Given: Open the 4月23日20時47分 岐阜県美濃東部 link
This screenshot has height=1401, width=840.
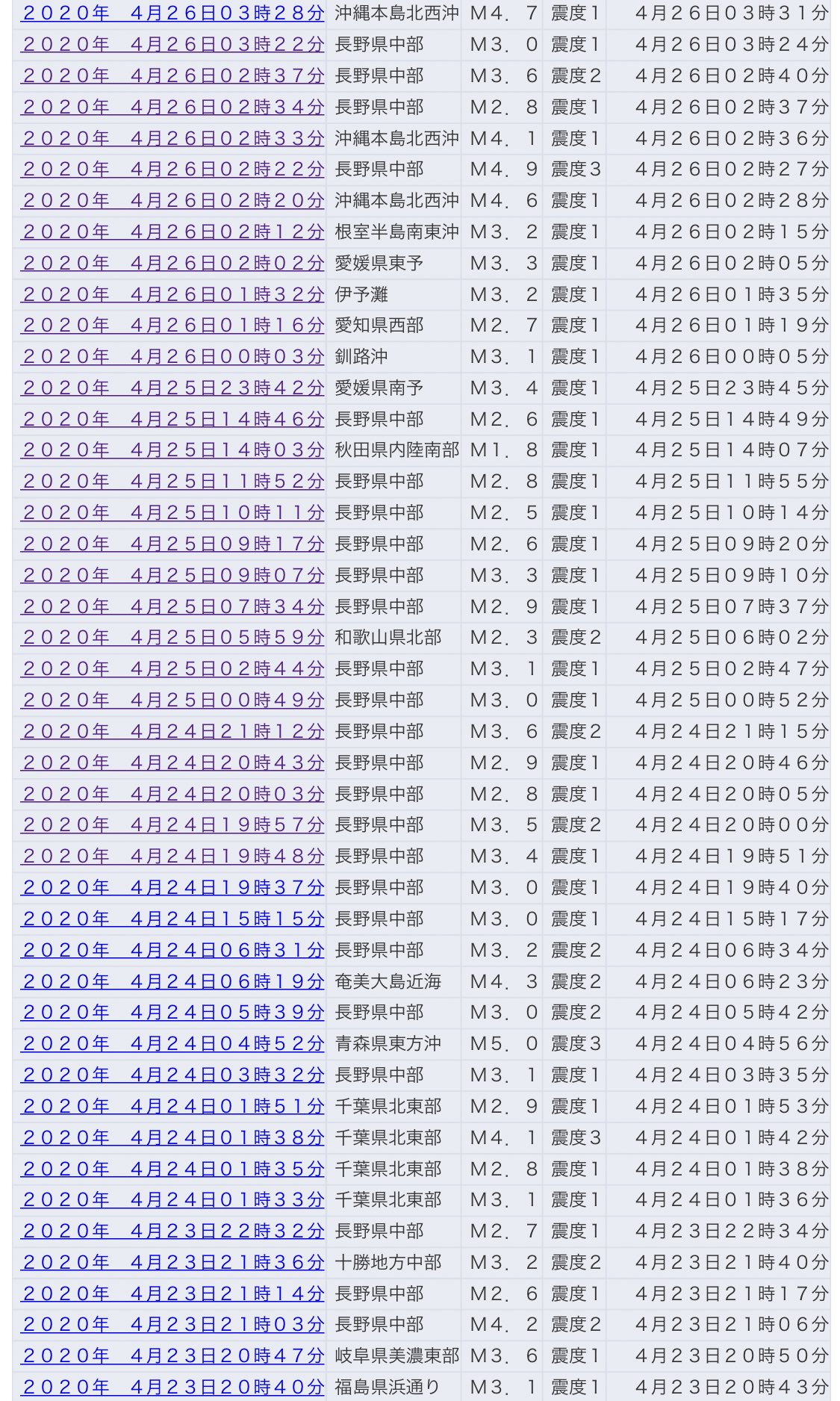Looking at the screenshot, I should [172, 1356].
